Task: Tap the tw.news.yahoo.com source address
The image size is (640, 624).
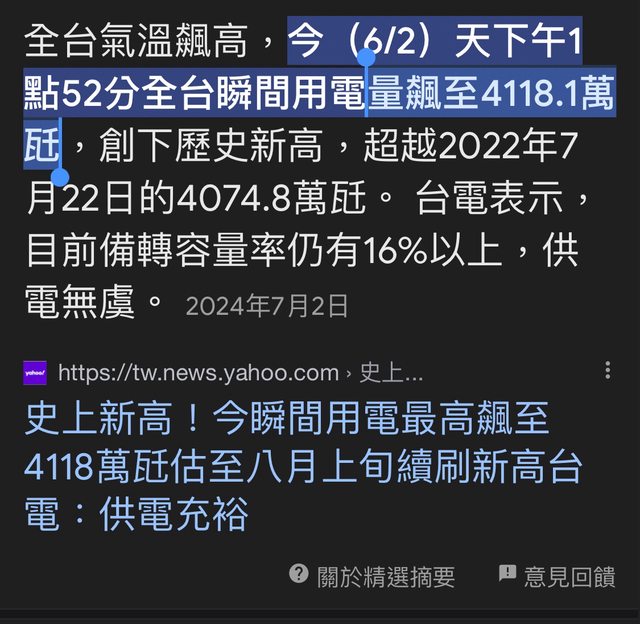Action: (198, 373)
